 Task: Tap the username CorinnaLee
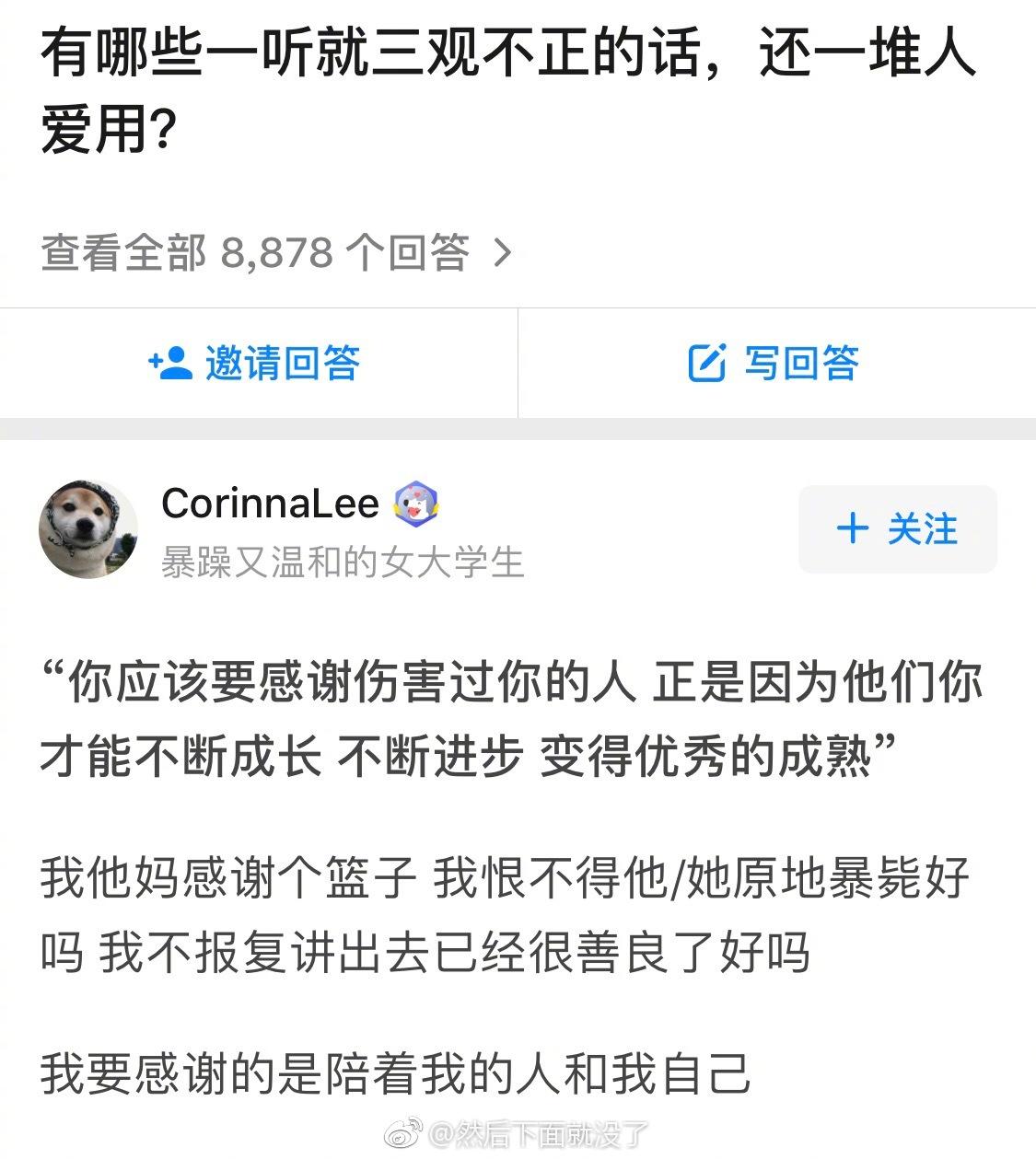point(270,504)
